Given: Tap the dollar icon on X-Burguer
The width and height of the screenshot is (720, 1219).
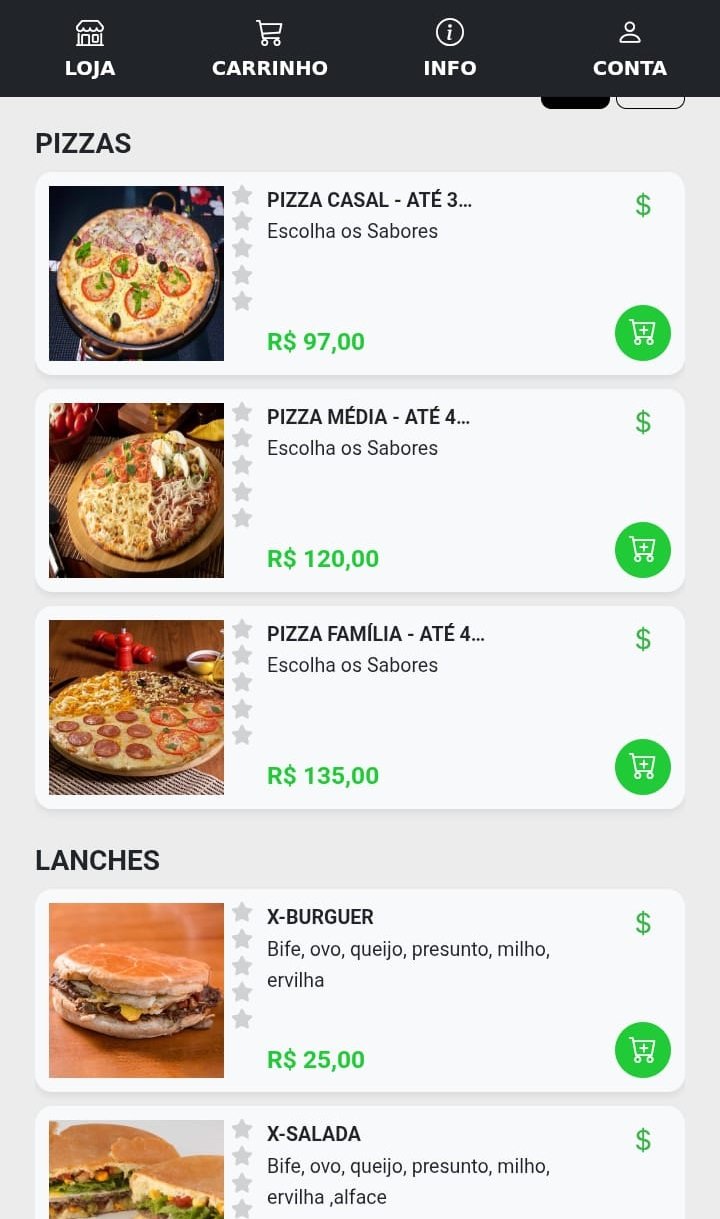Looking at the screenshot, I should point(643,923).
